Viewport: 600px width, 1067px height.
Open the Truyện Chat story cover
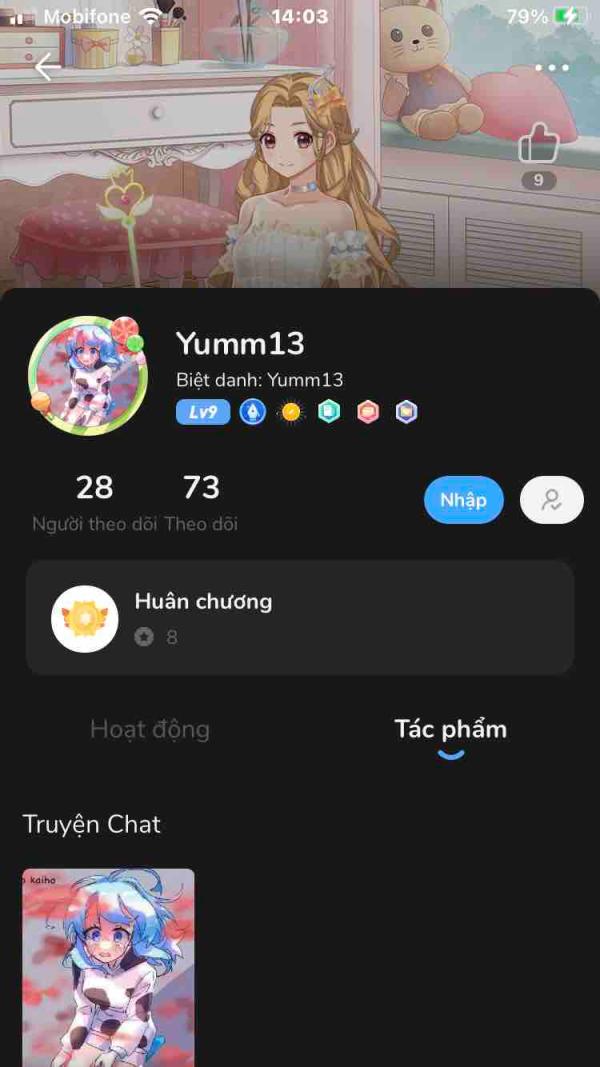(x=108, y=966)
